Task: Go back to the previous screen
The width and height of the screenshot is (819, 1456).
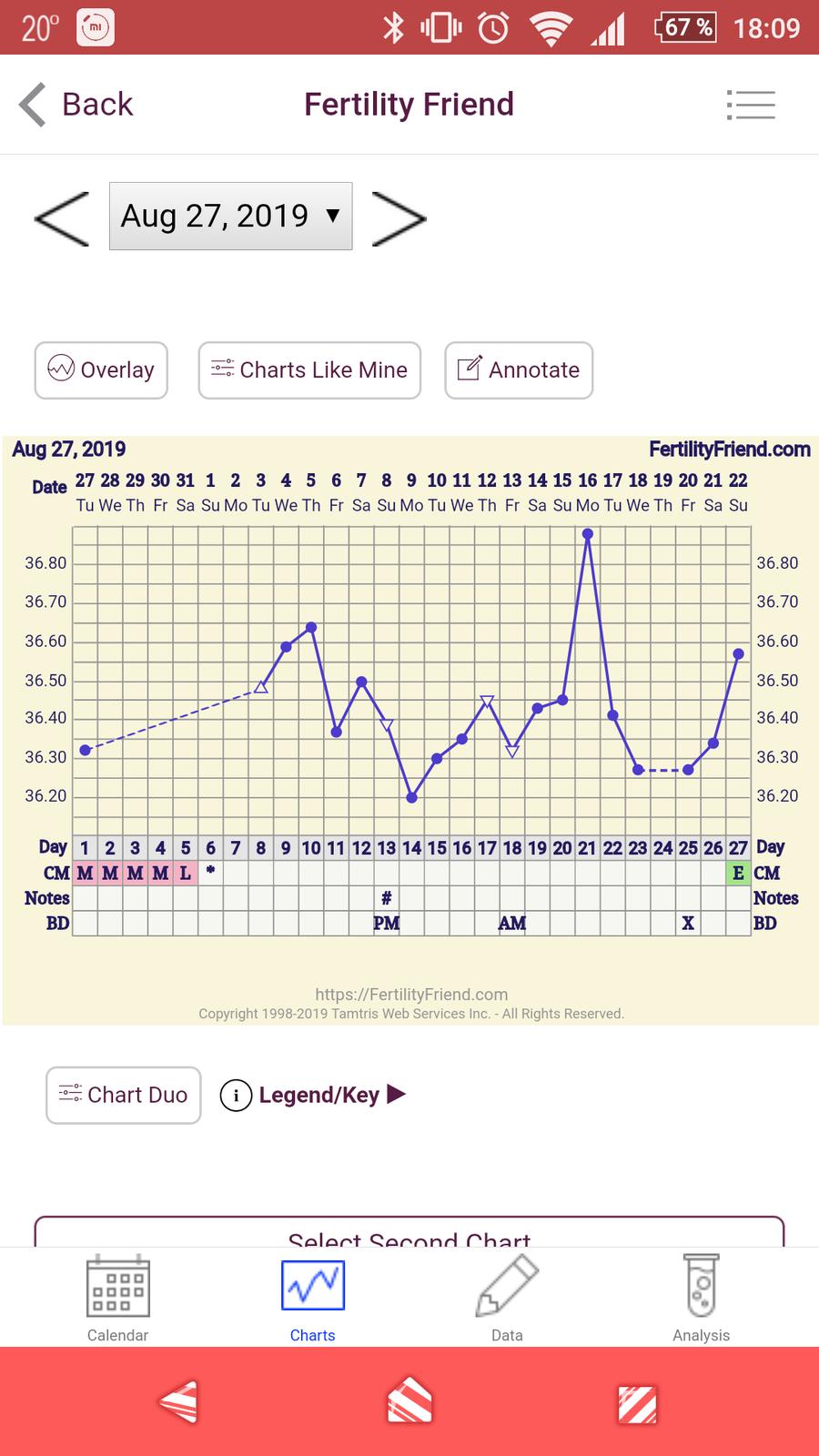Action: pyautogui.click(x=76, y=105)
